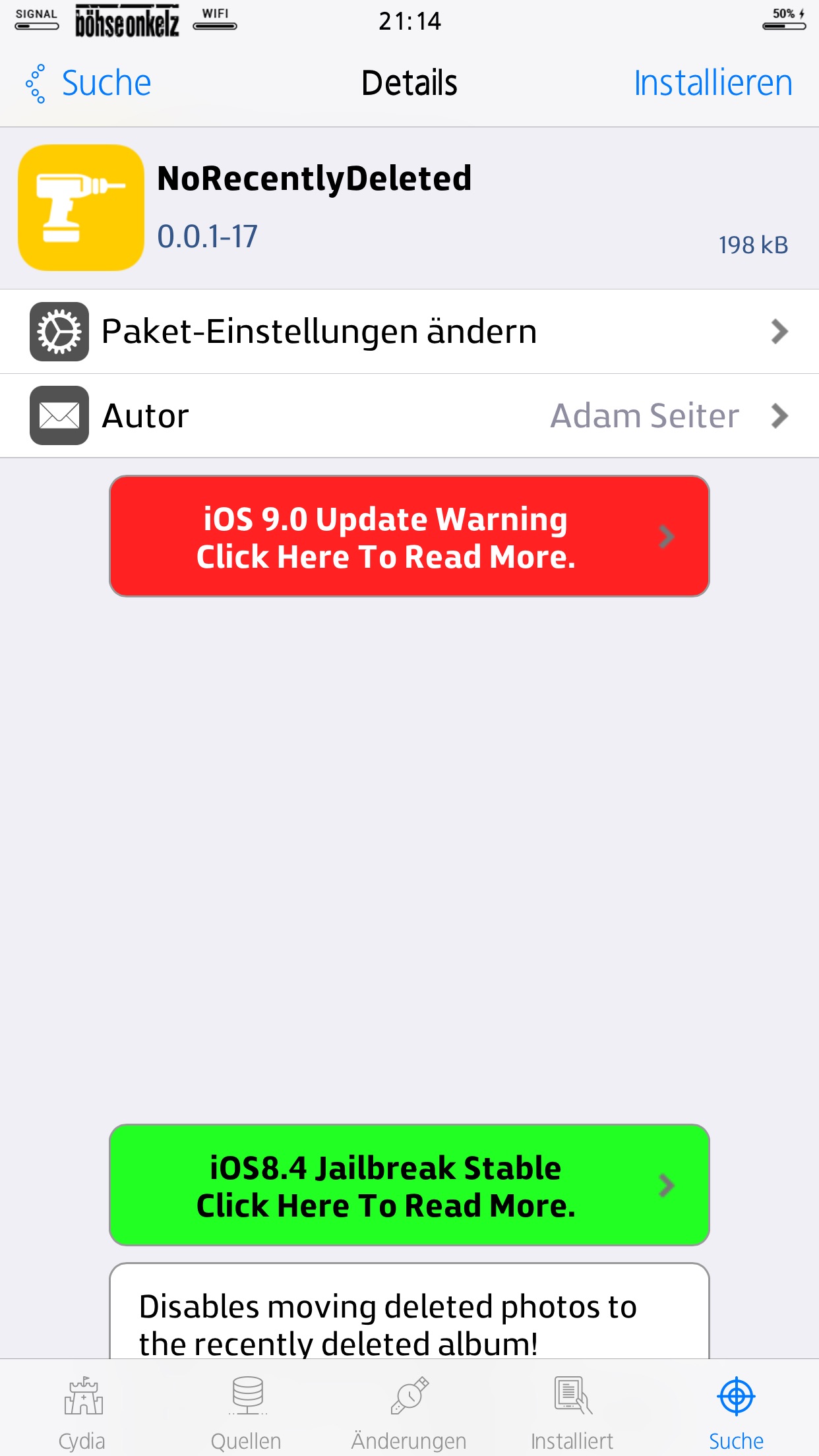Open Paket-Einstellungen ändern
819x1456 pixels.
pos(409,331)
